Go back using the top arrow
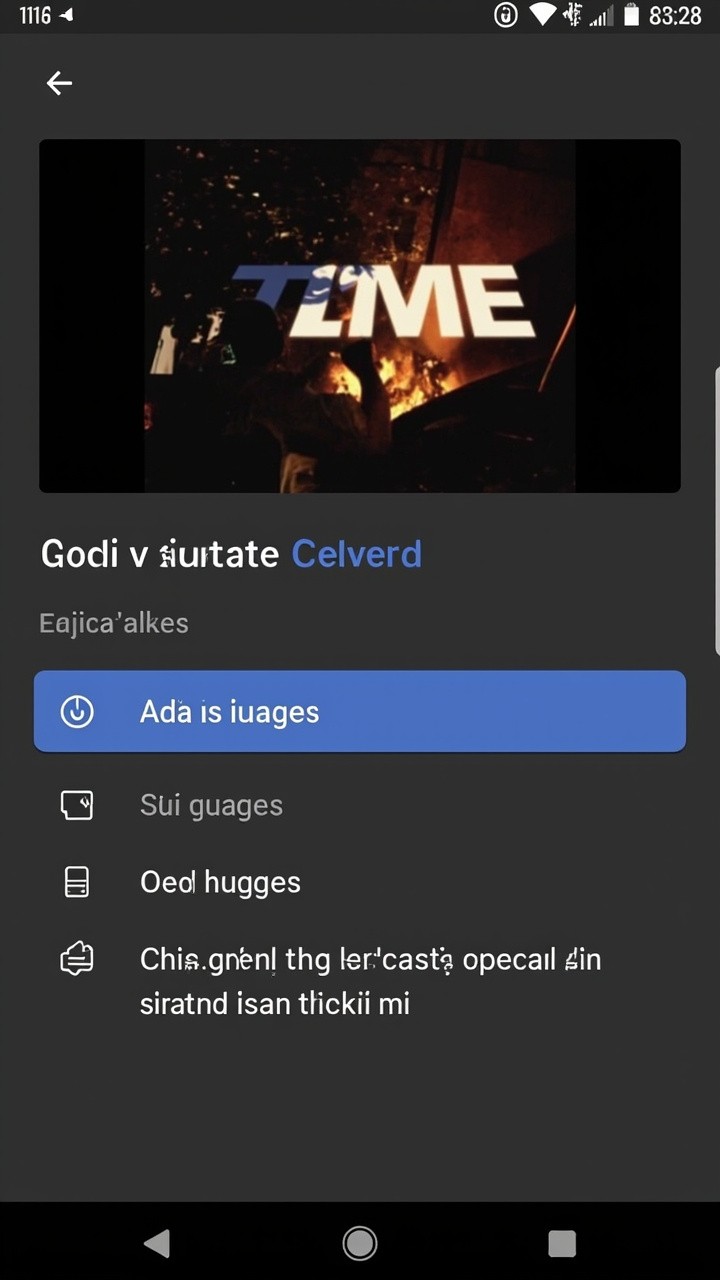The image size is (720, 1280). point(60,83)
